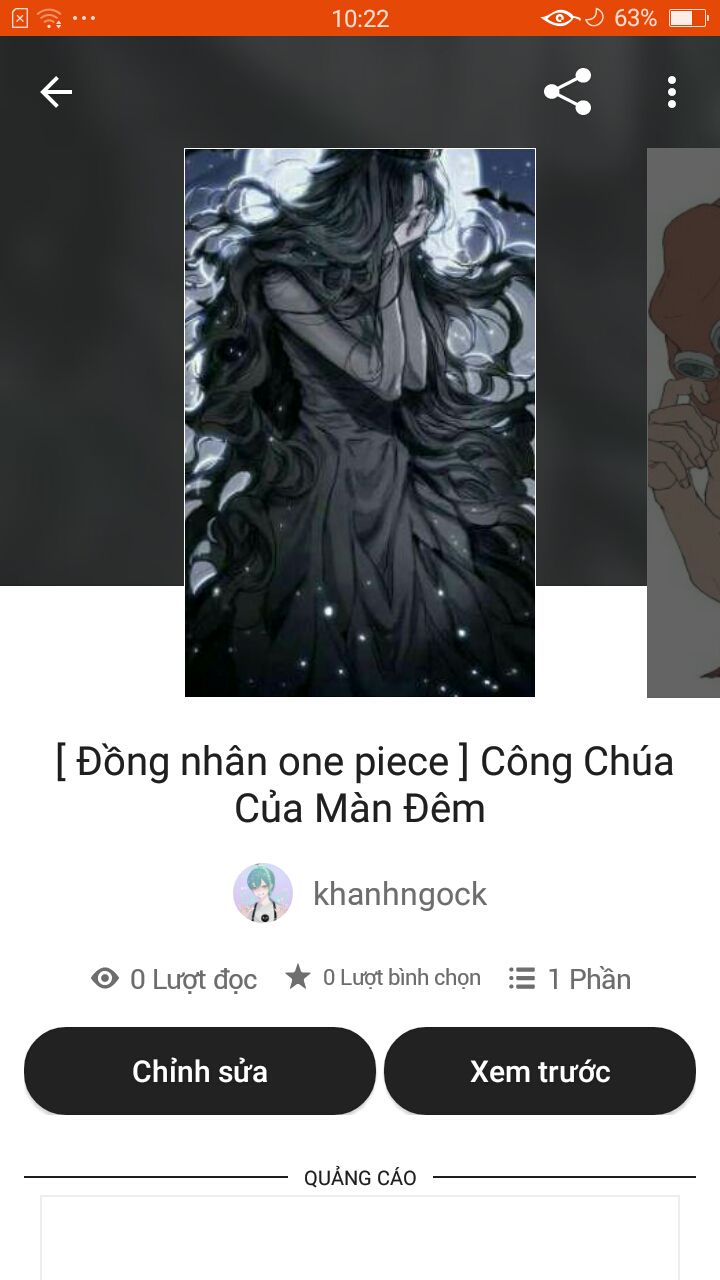Open the three-dot overflow menu
The width and height of the screenshot is (720, 1280).
click(672, 92)
